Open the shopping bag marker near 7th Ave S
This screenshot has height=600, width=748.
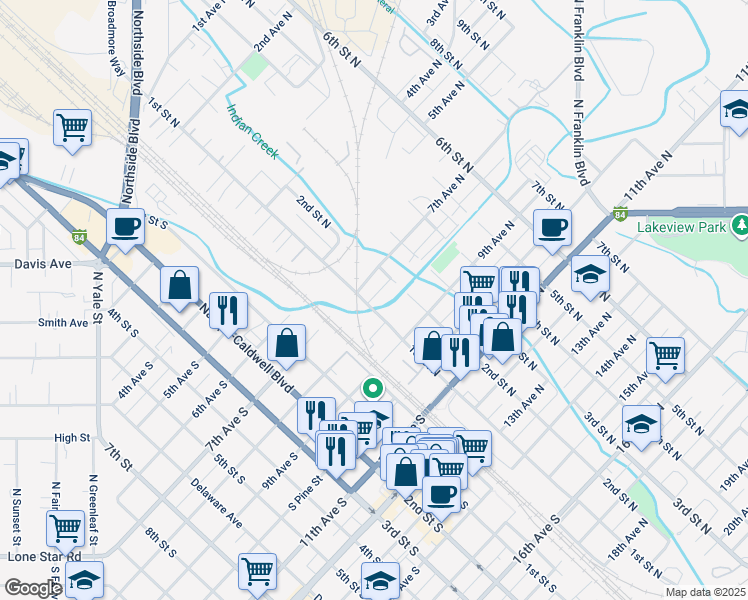287,343
